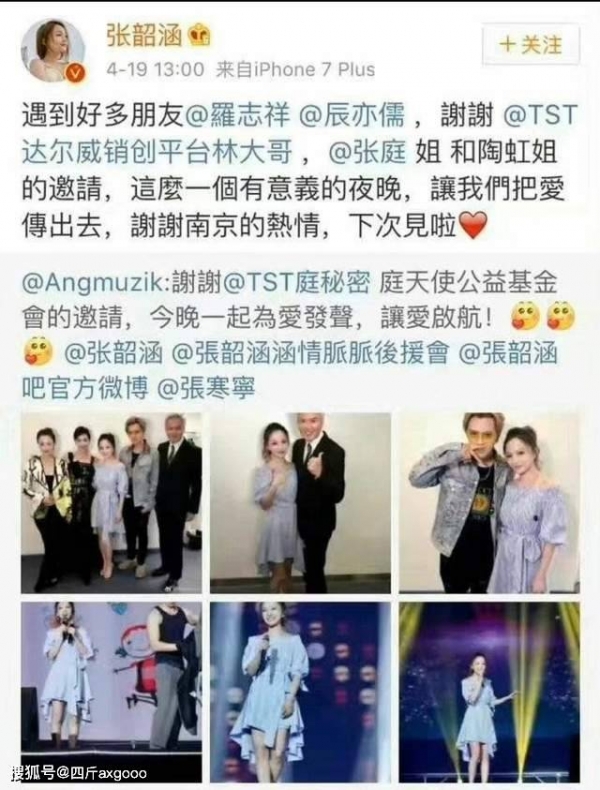Image resolution: width=600 pixels, height=790 pixels.
Task: View the singing photo with the blue background
Action: (300, 690)
